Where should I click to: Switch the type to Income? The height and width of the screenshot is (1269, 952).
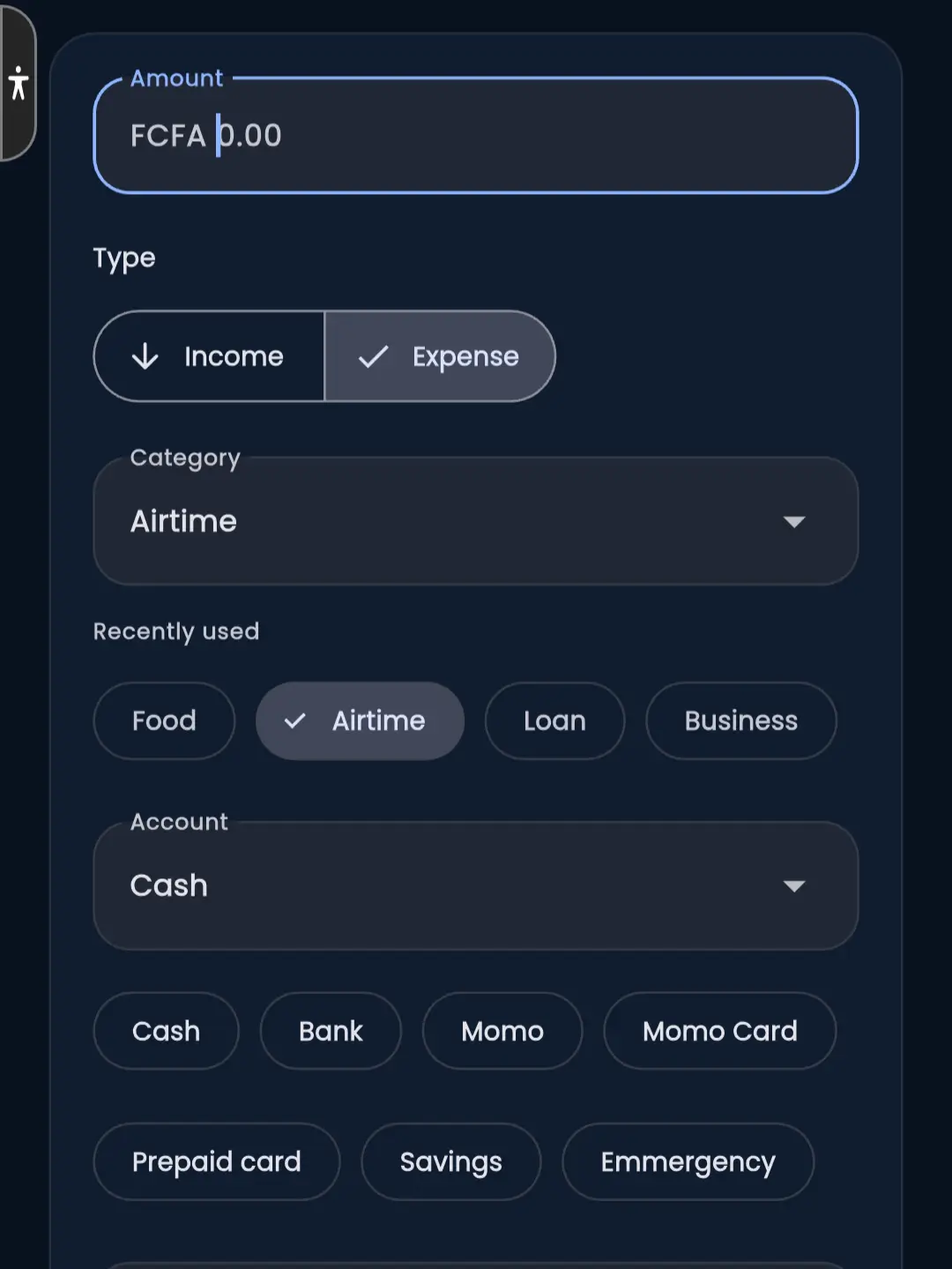[209, 356]
